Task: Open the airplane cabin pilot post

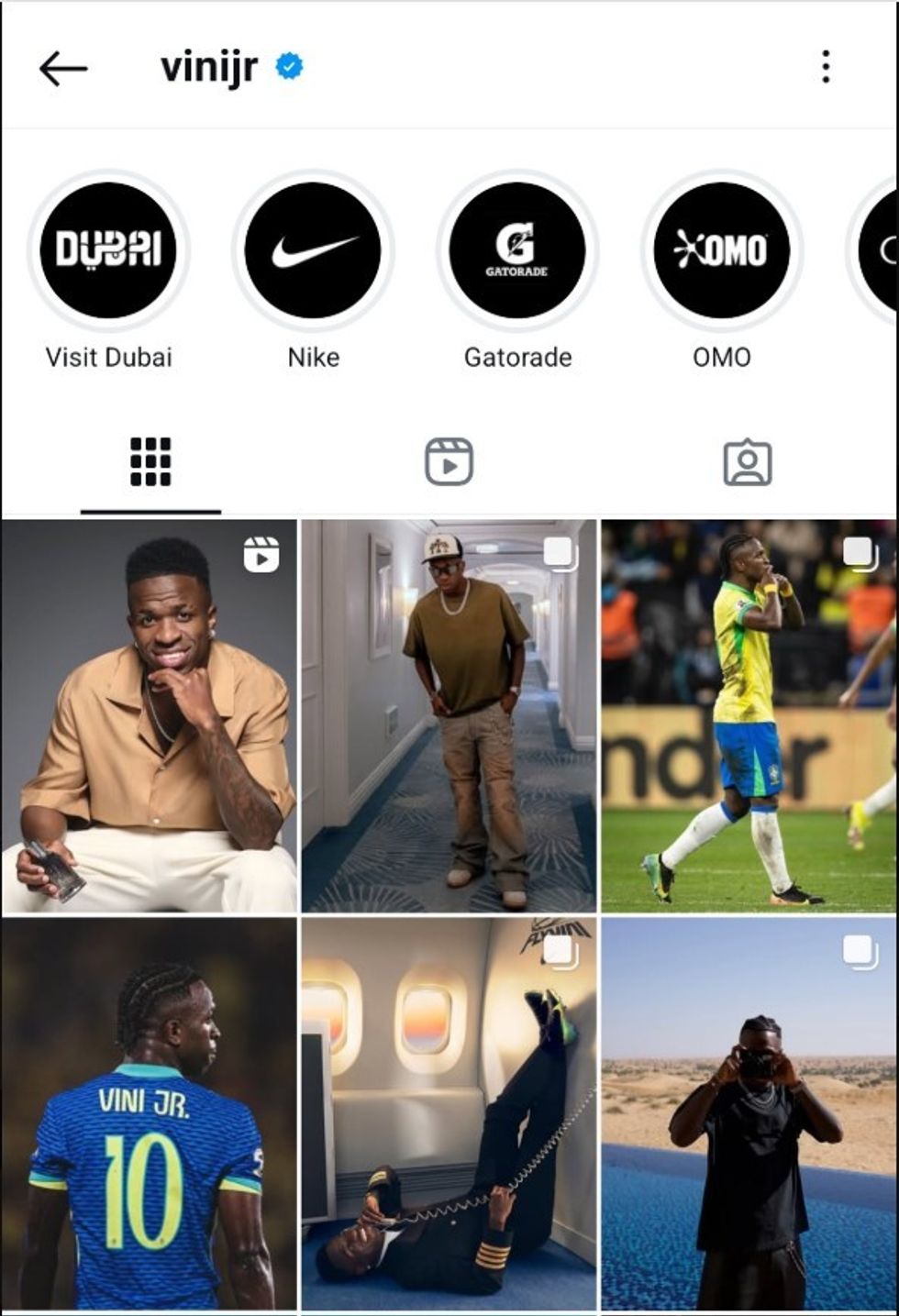Action: 449,1114
